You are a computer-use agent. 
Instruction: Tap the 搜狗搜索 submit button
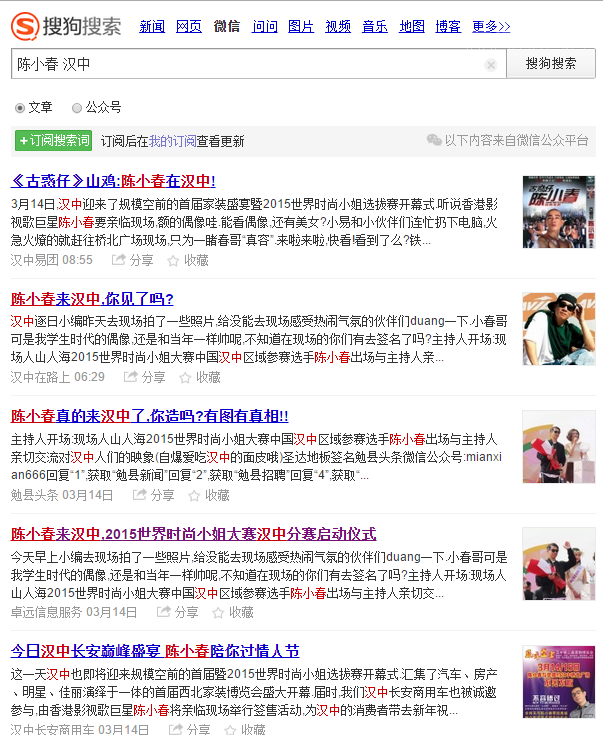coord(550,63)
